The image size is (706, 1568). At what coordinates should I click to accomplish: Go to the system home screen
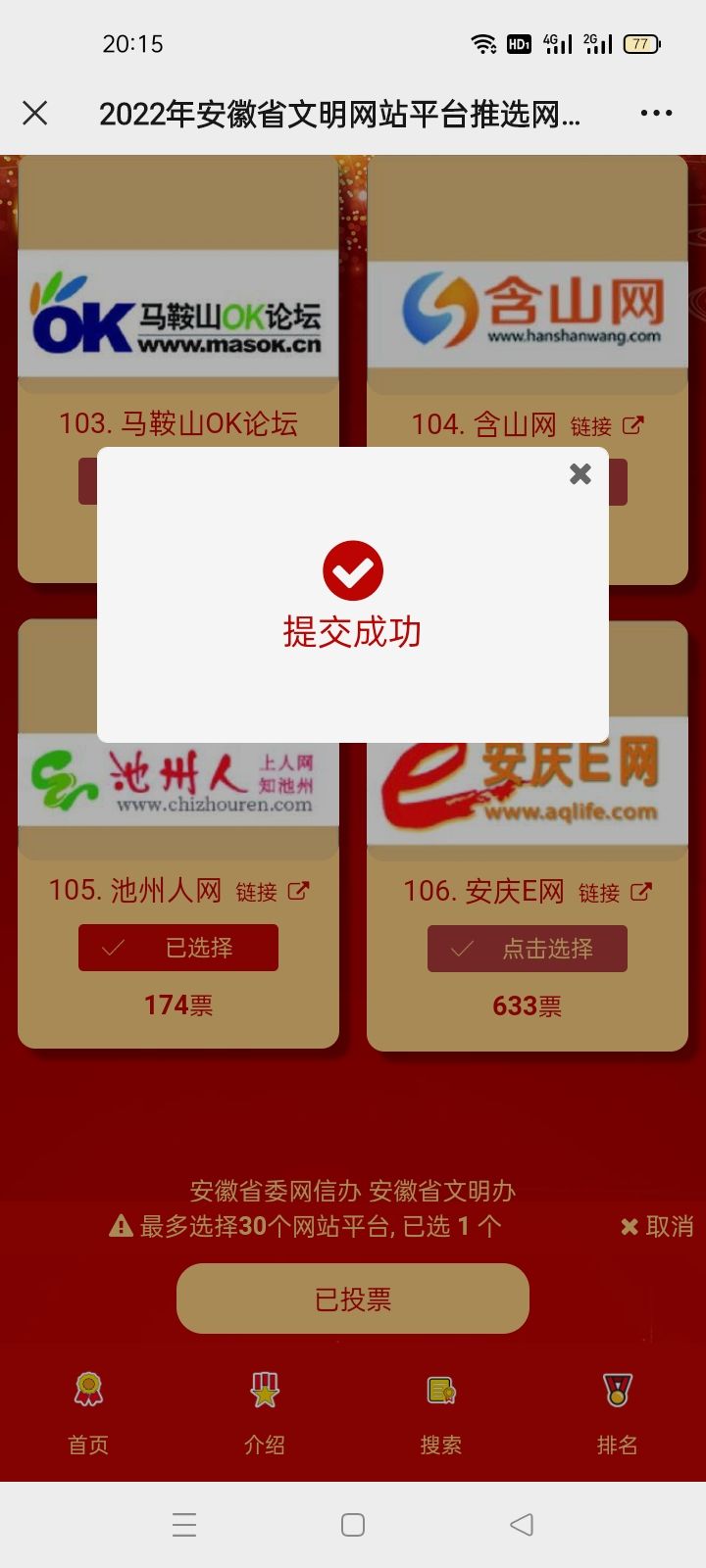(353, 1524)
